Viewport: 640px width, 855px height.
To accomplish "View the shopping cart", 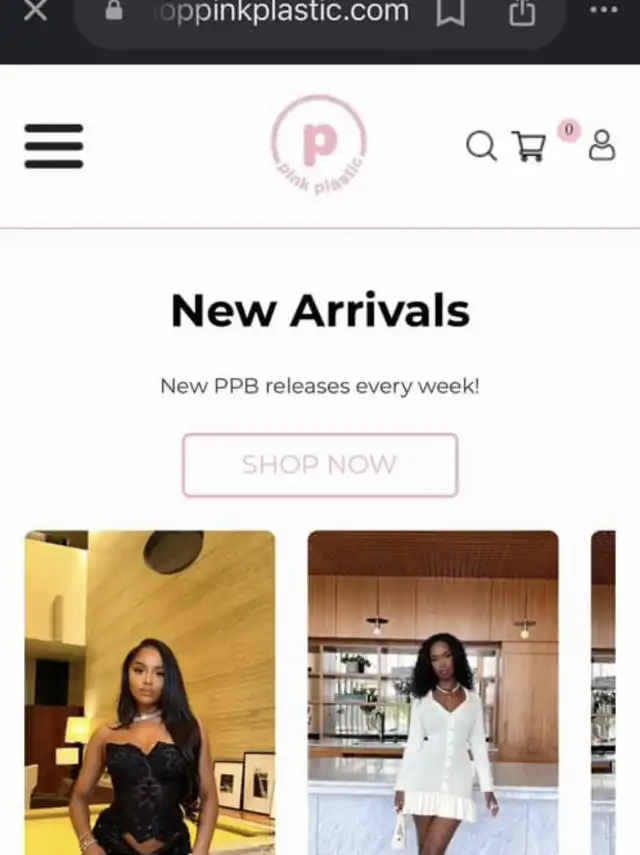I will [x=528, y=146].
